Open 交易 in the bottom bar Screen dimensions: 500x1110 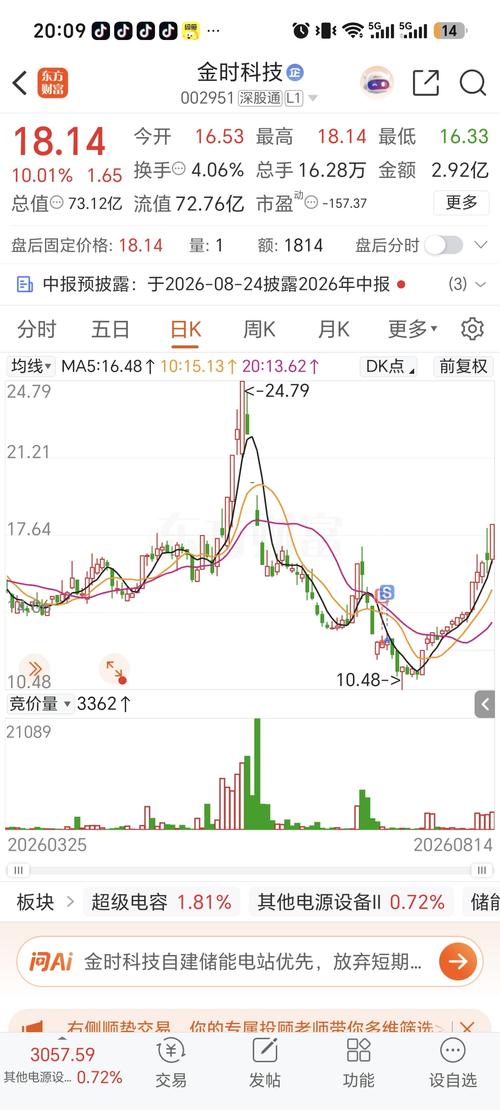coord(171,1064)
